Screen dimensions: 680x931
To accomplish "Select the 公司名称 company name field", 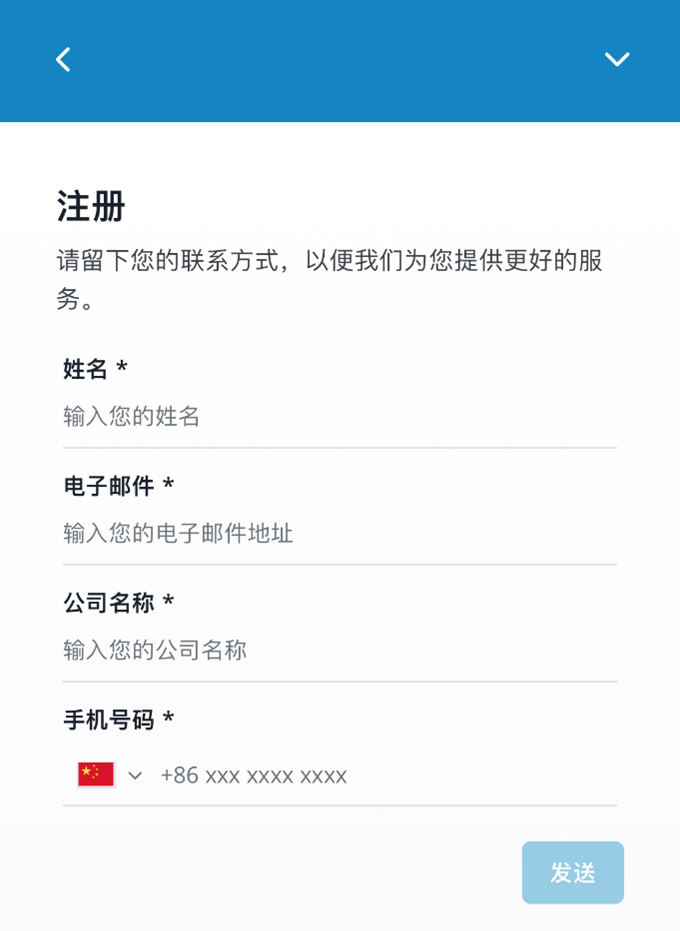I will coord(339,651).
